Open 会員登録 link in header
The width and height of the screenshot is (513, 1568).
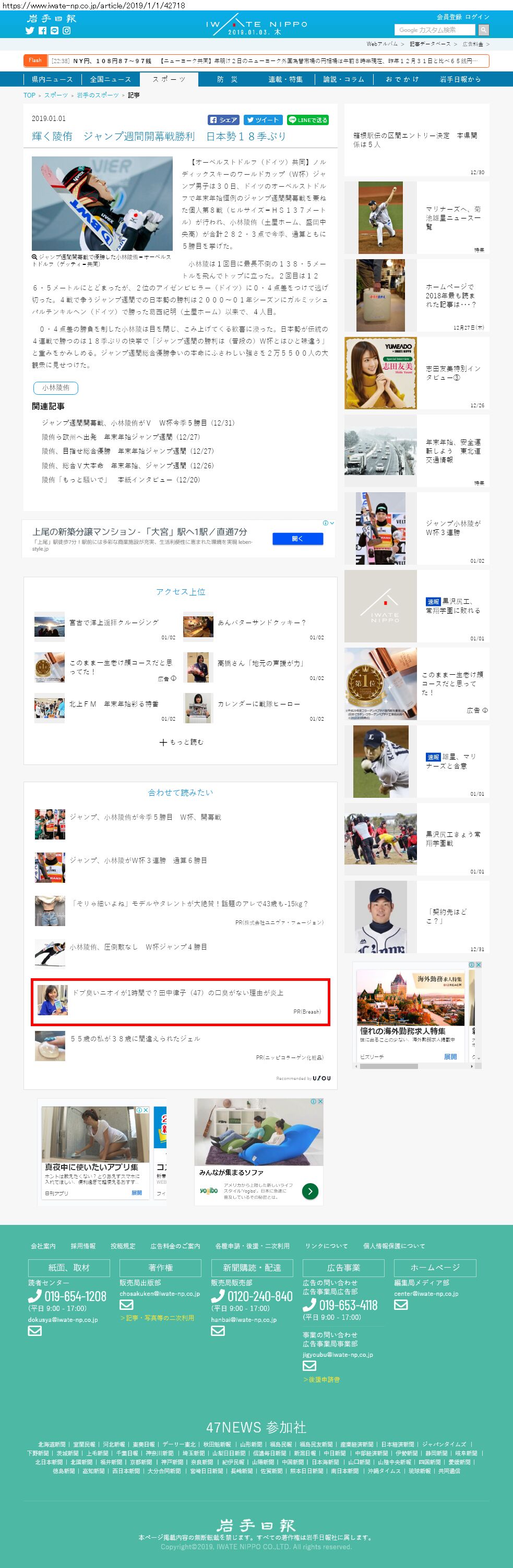[448, 17]
